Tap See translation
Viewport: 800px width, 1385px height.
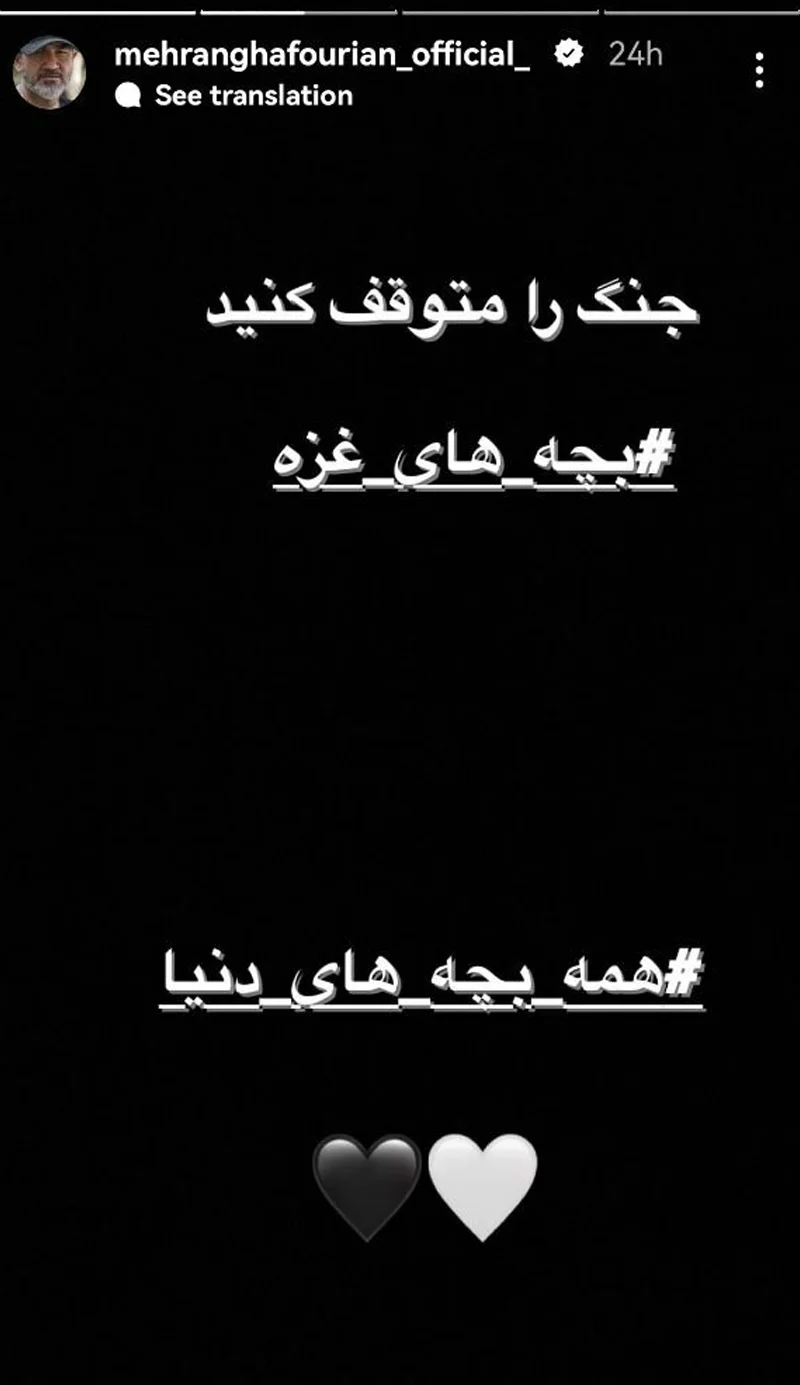tap(253, 96)
